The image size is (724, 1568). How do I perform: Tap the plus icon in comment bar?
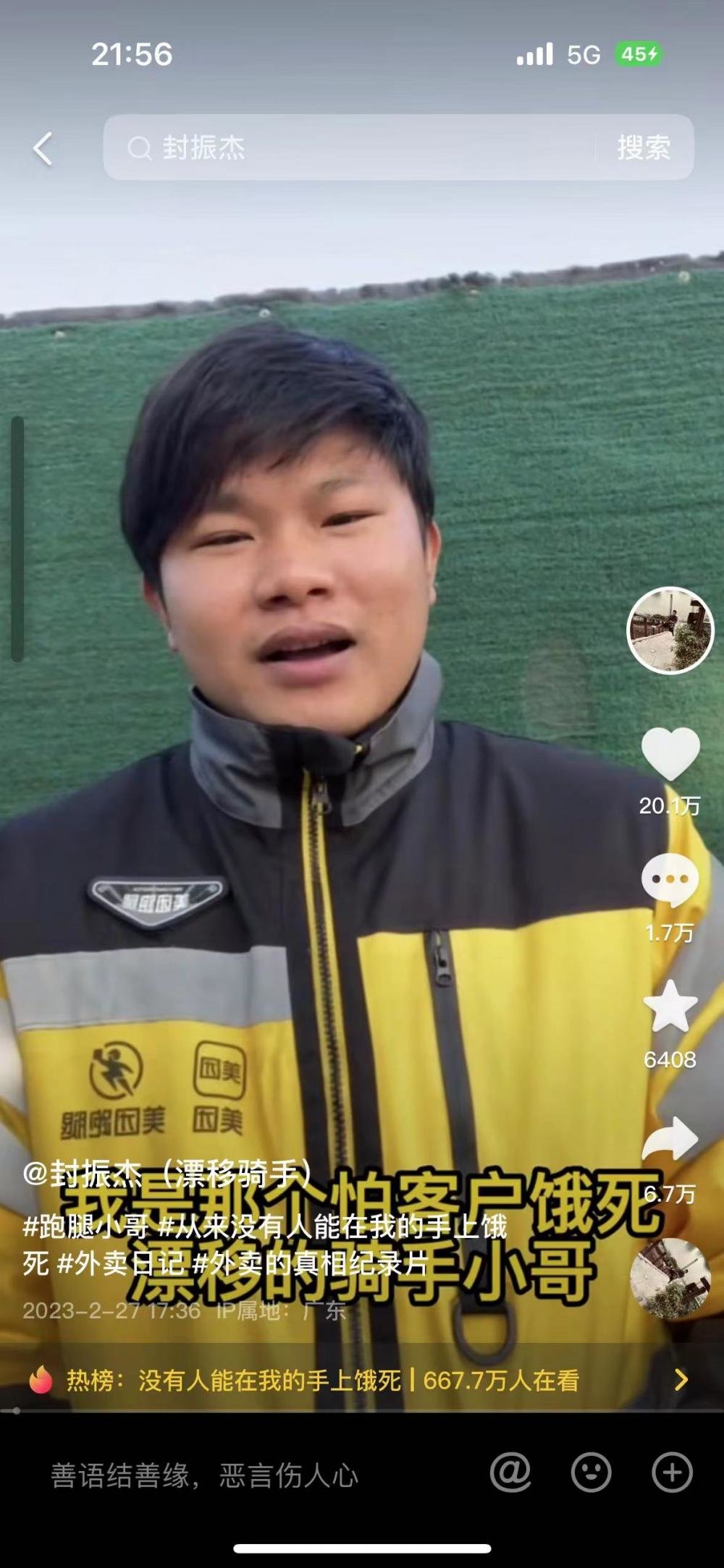[x=672, y=1473]
